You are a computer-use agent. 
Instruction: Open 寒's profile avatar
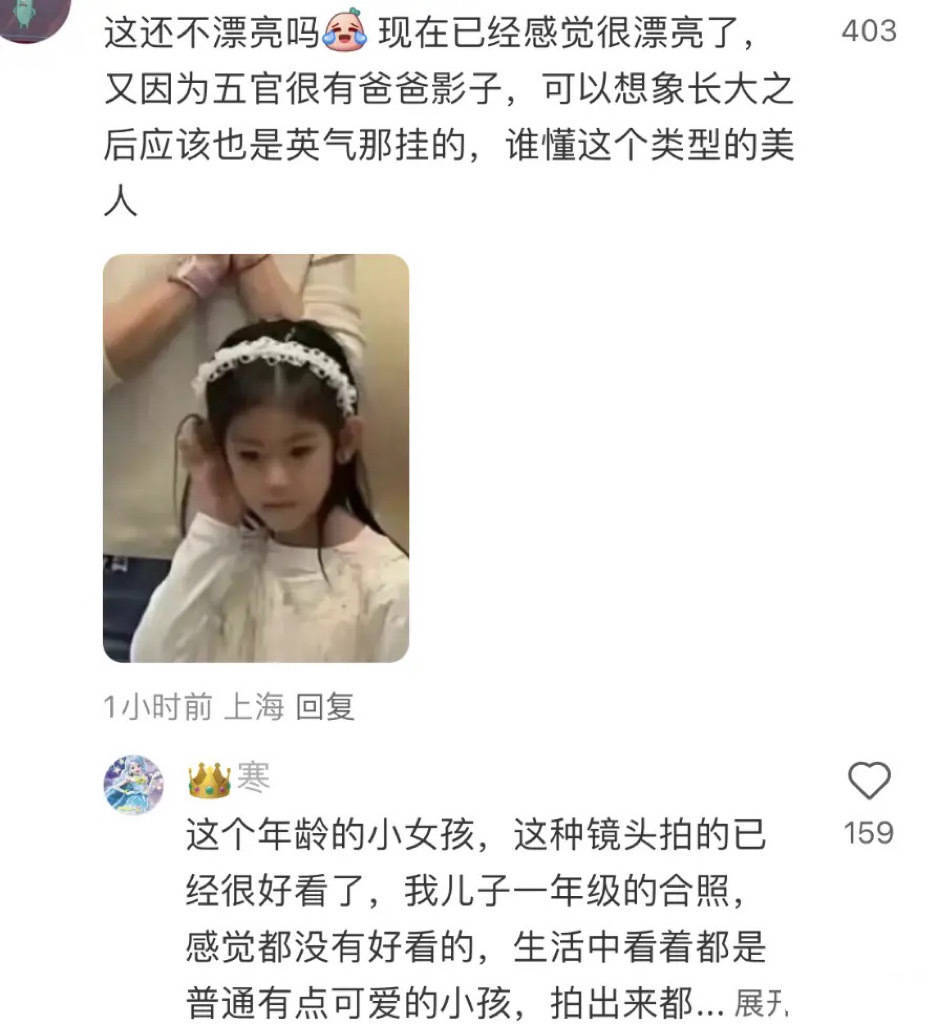[133, 785]
